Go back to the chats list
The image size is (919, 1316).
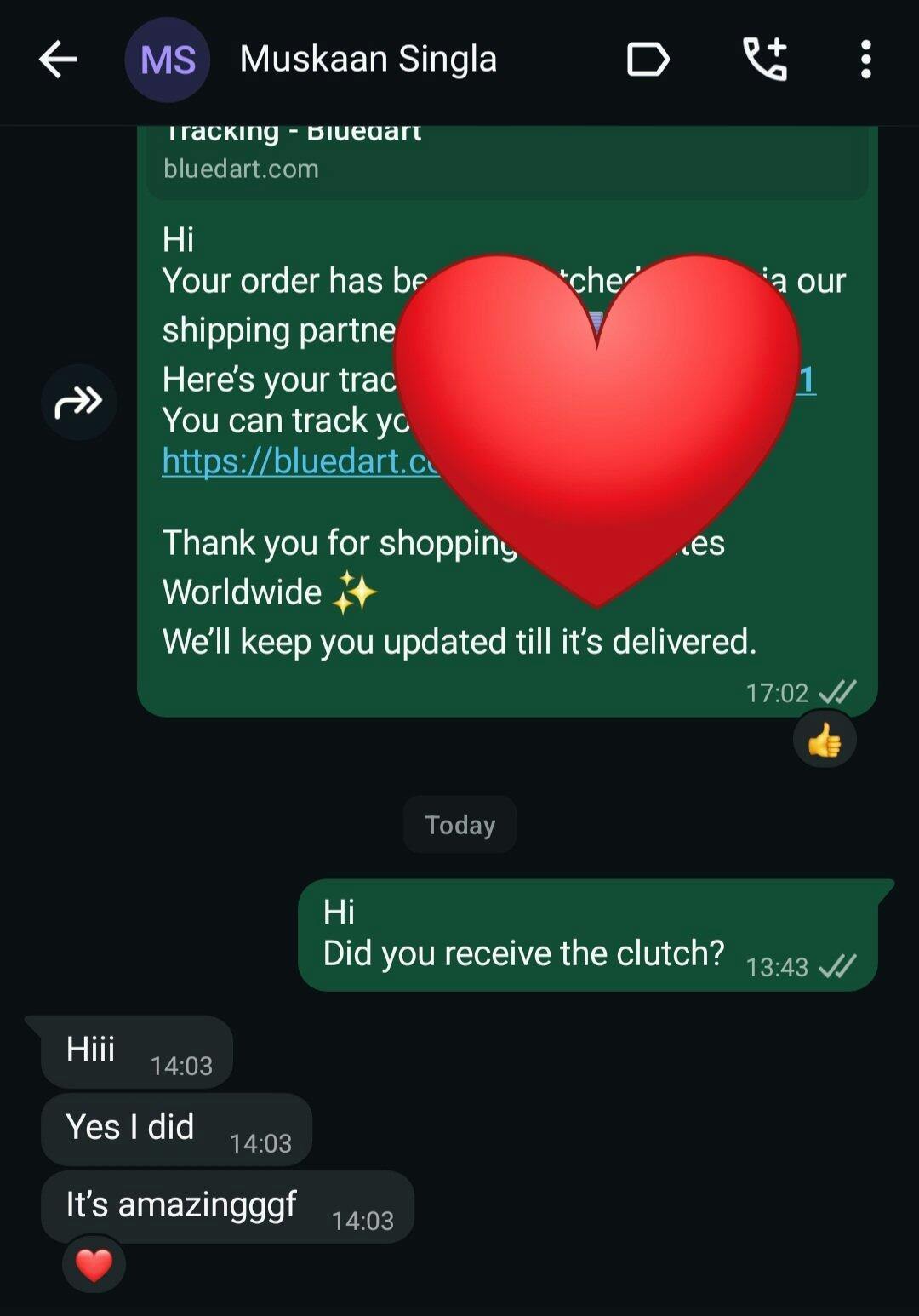pyautogui.click(x=58, y=60)
